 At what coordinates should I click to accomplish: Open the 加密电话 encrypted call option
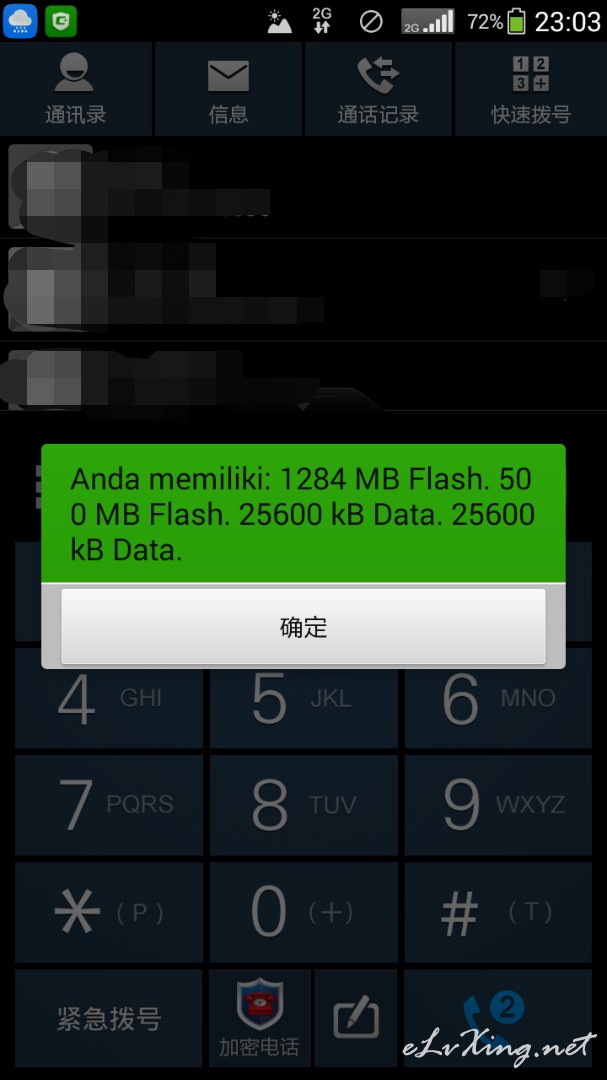[259, 1019]
